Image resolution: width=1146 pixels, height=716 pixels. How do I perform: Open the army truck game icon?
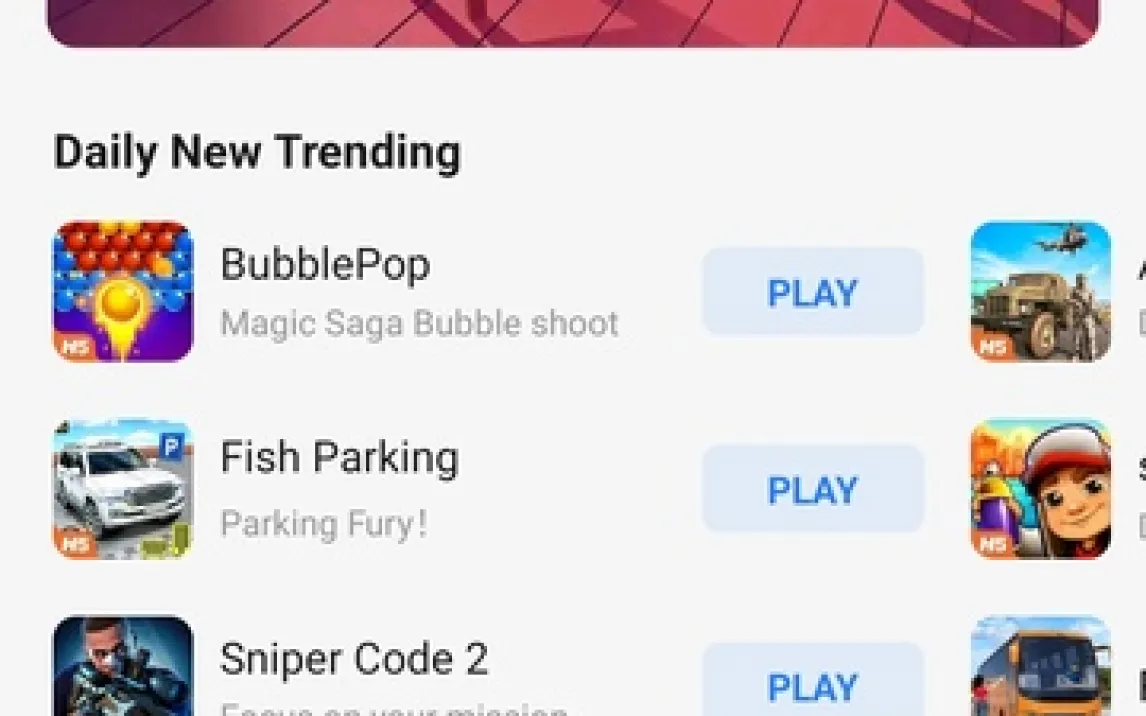point(1040,291)
